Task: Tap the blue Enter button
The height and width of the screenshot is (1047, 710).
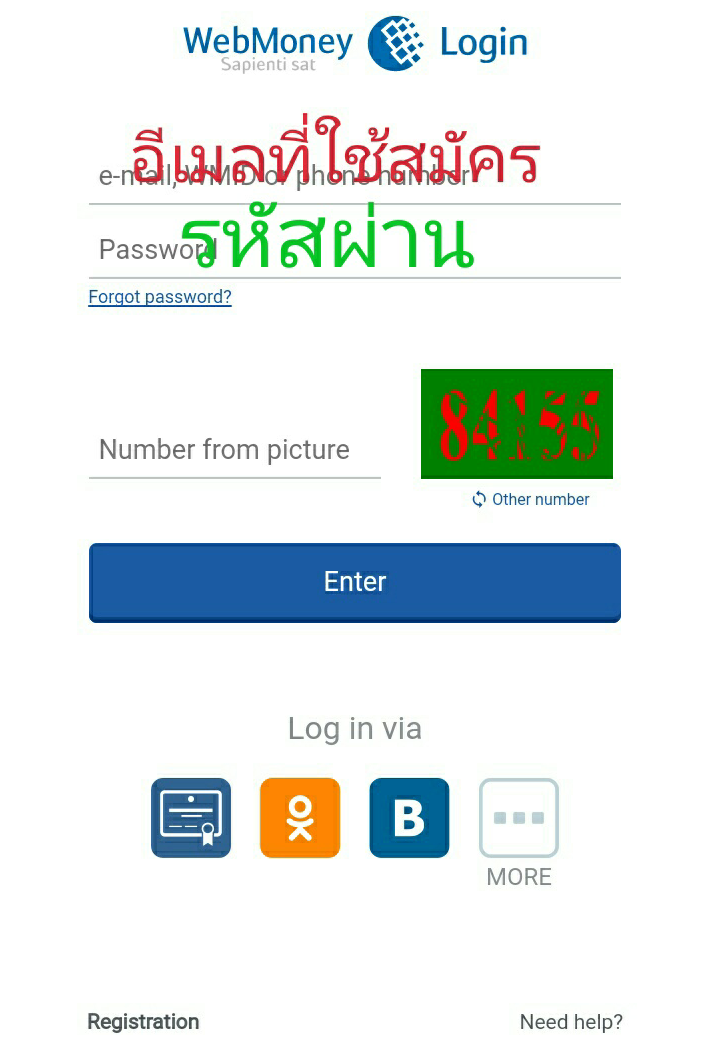Action: point(355,582)
